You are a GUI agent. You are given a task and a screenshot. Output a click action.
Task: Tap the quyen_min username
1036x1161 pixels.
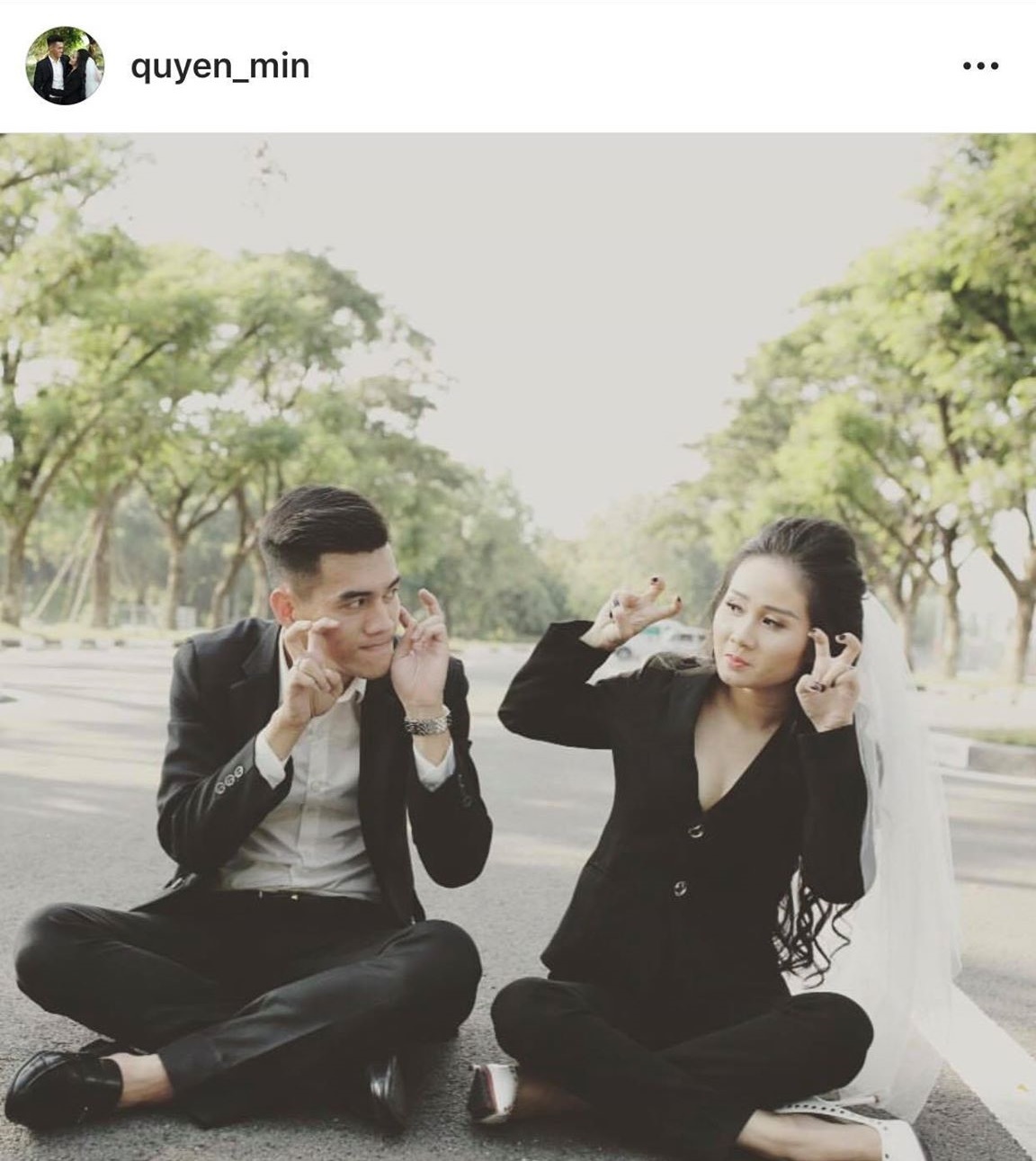pyautogui.click(x=220, y=67)
